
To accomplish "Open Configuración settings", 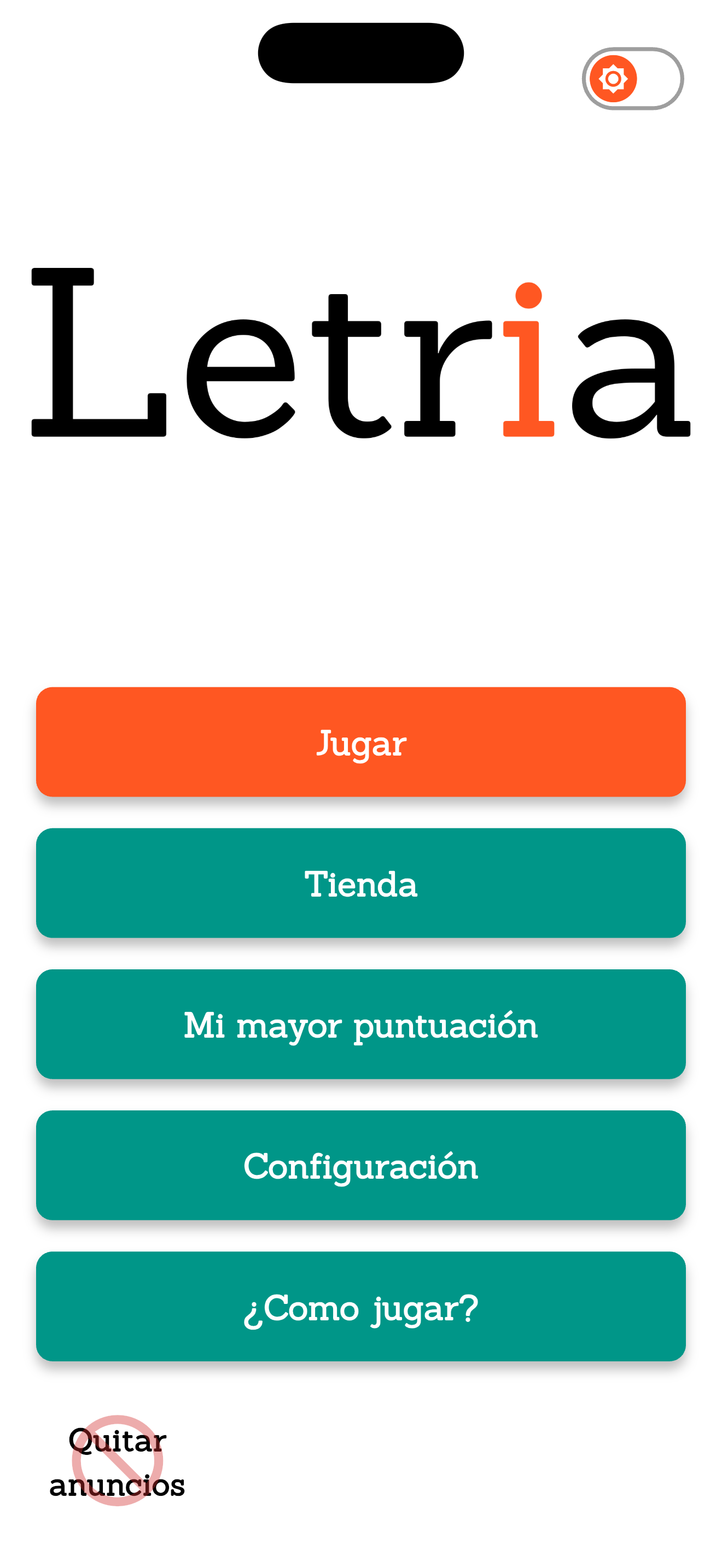I will point(360,1165).
